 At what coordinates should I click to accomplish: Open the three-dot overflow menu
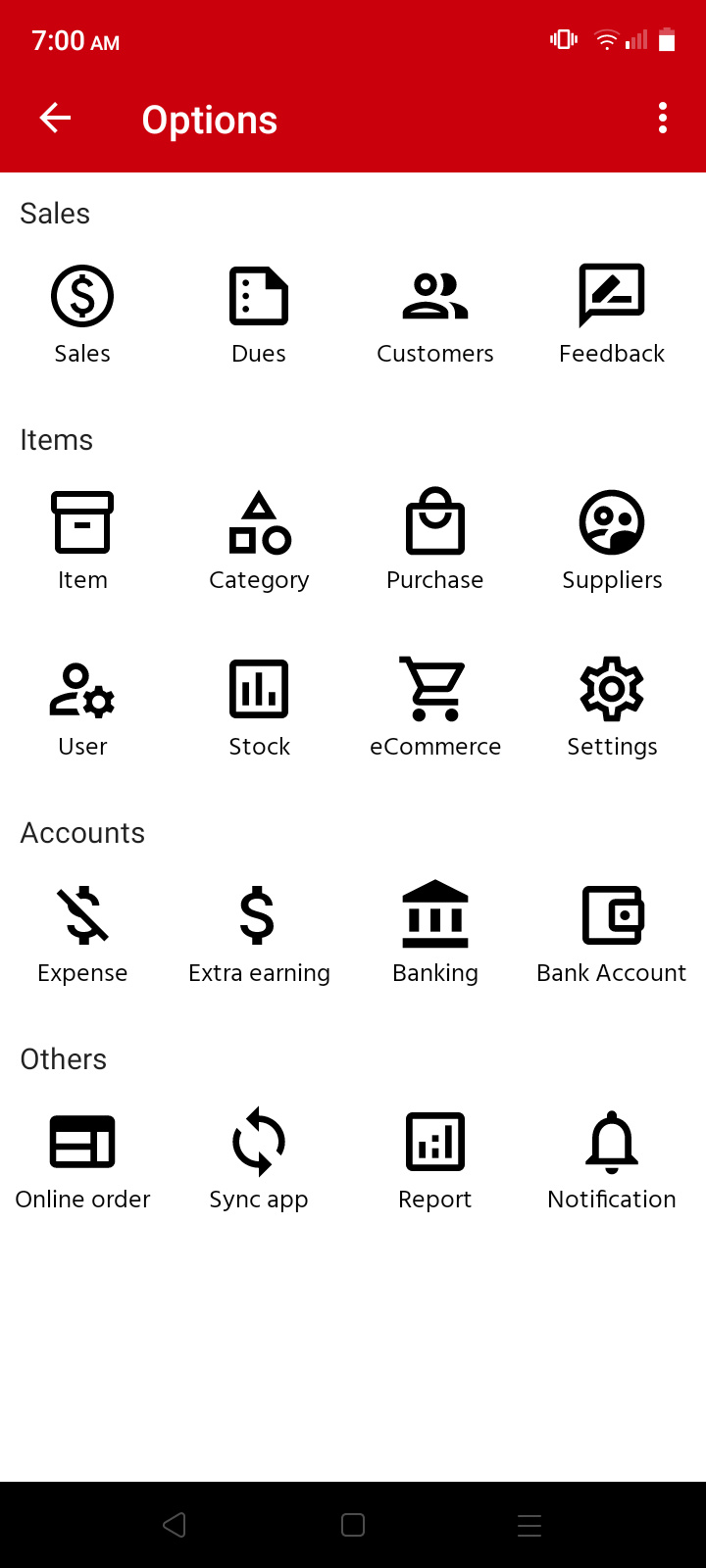pos(663,119)
